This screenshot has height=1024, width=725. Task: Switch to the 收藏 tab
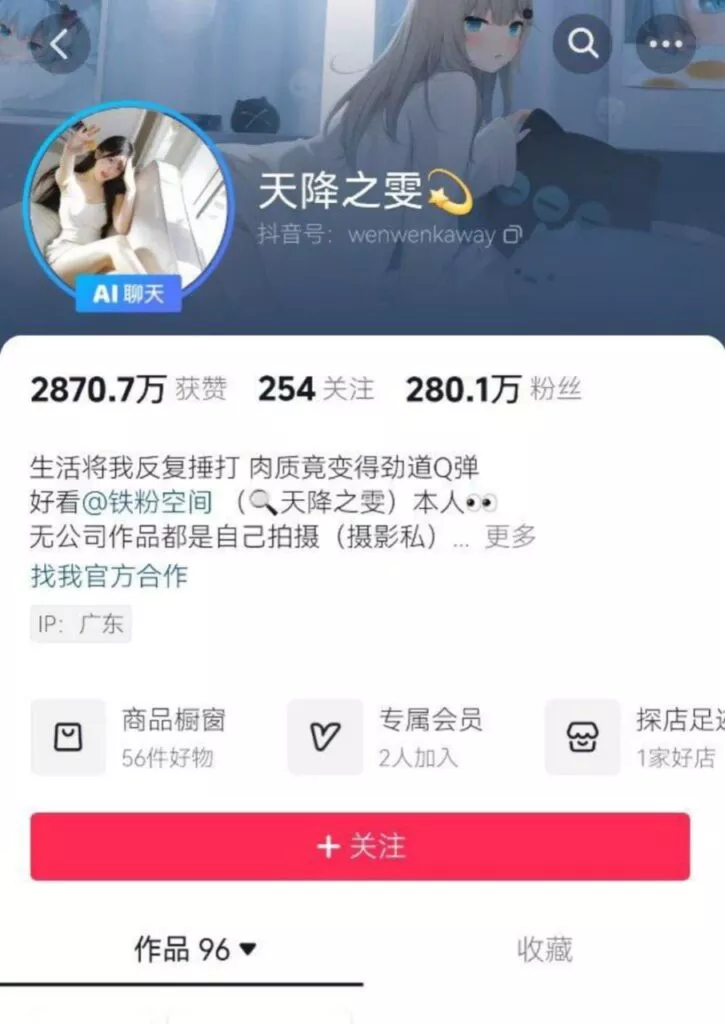(x=544, y=950)
